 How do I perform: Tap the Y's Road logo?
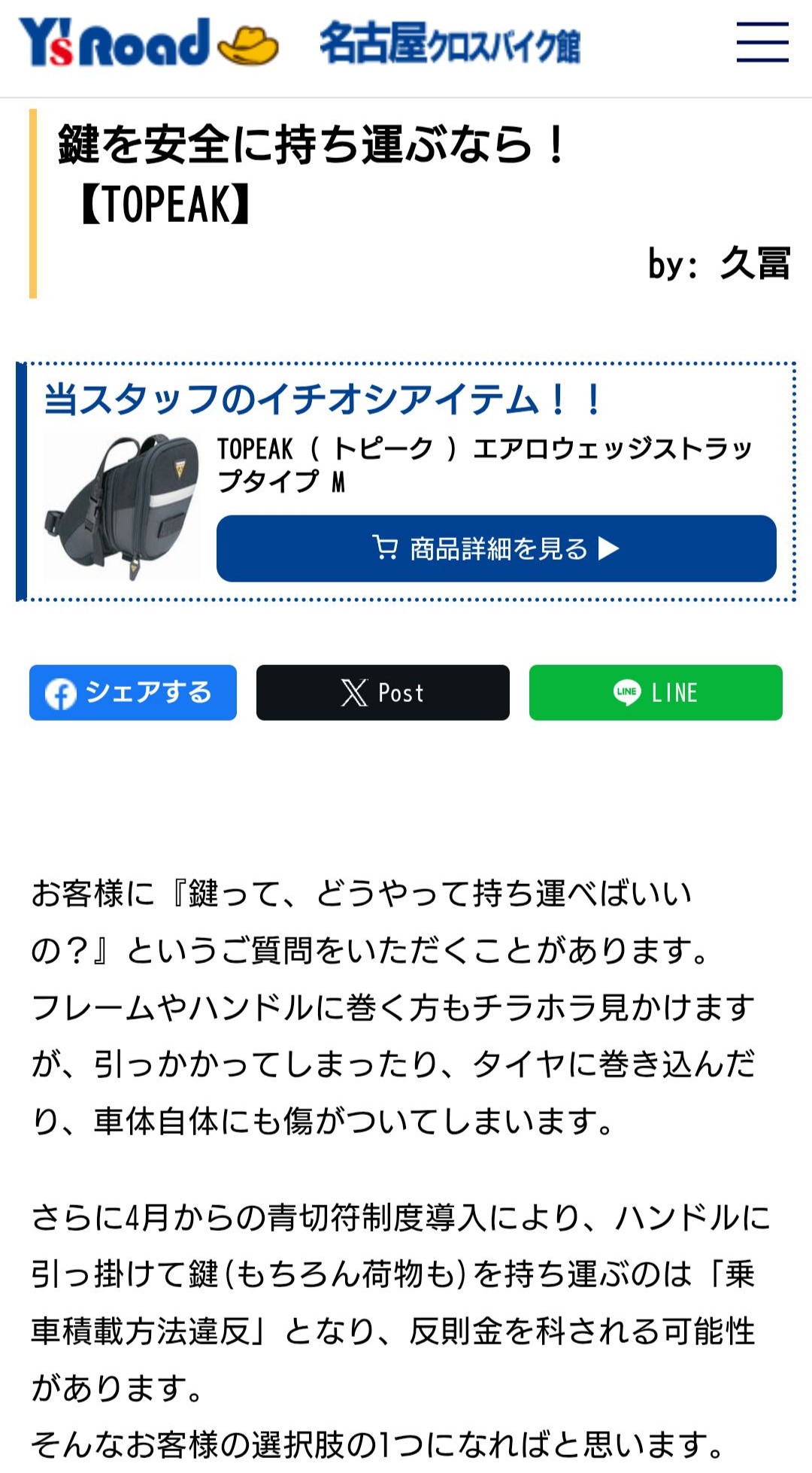pyautogui.click(x=149, y=42)
